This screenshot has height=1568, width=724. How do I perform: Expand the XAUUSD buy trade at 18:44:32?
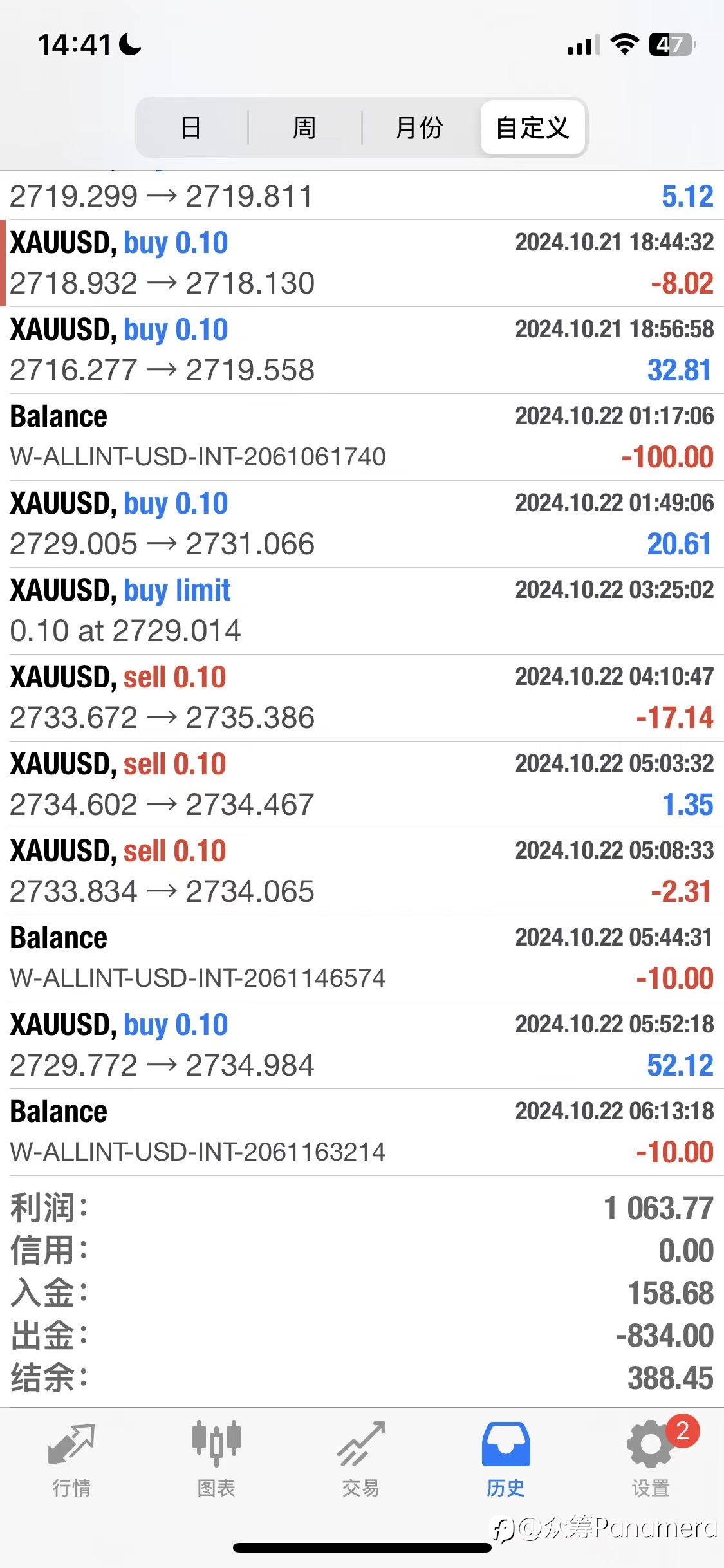pyautogui.click(x=362, y=263)
